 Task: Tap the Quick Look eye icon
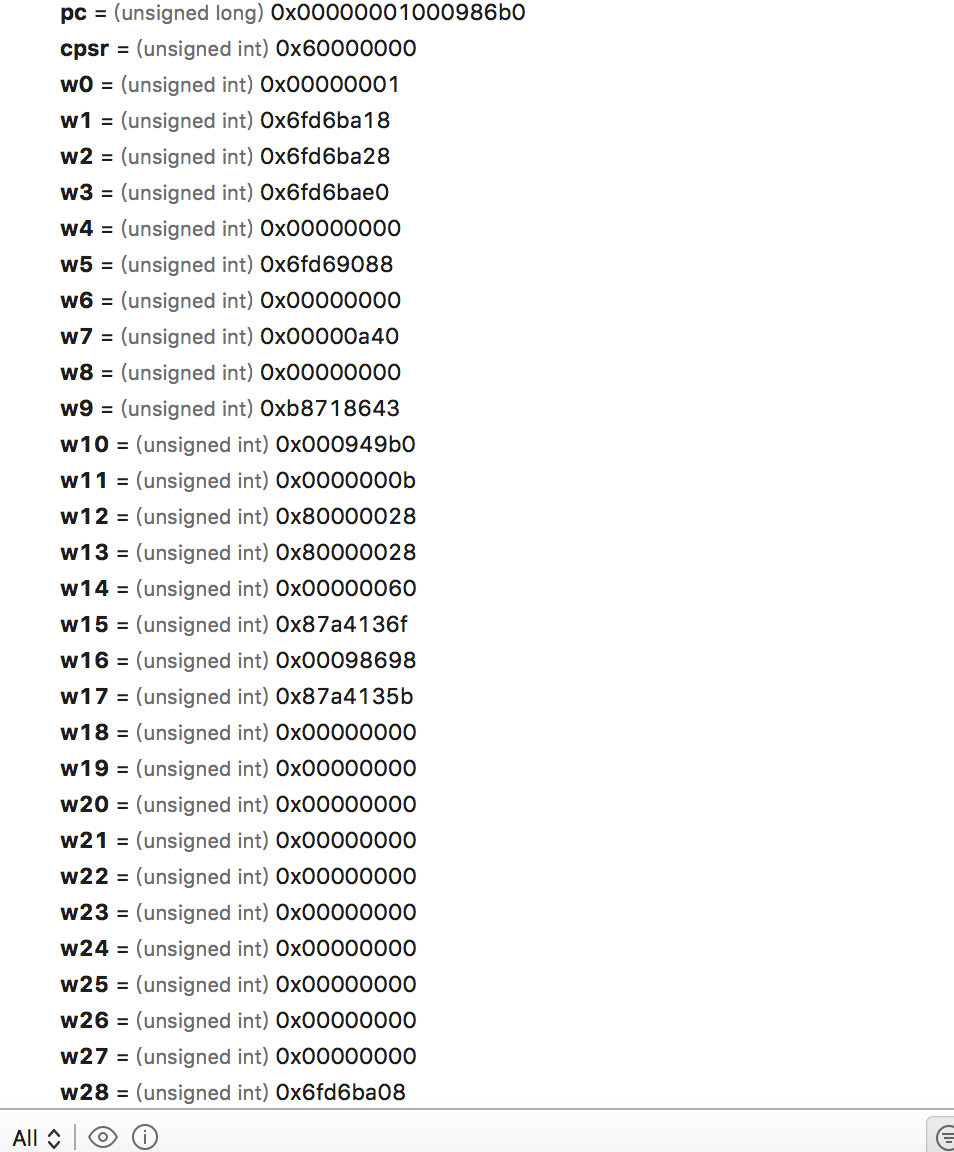click(x=103, y=1137)
